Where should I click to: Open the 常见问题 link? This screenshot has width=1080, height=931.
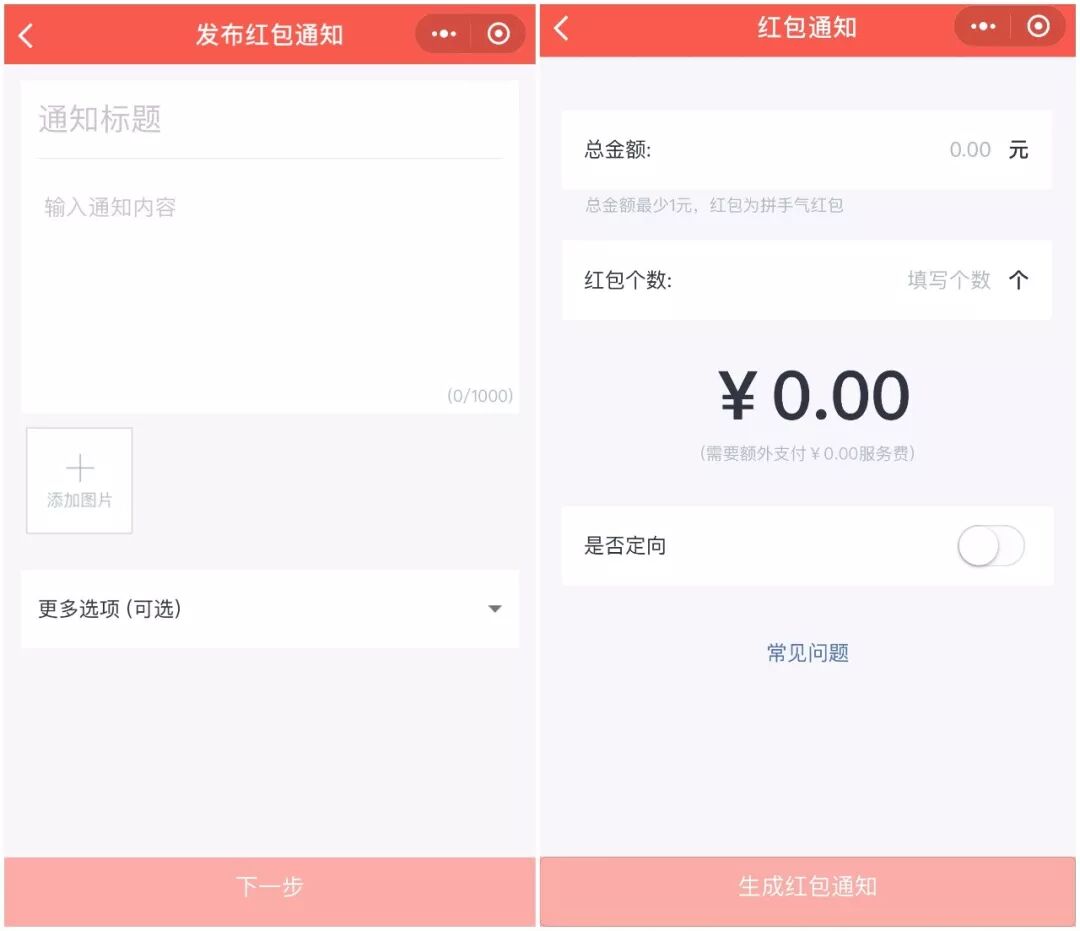coord(807,653)
